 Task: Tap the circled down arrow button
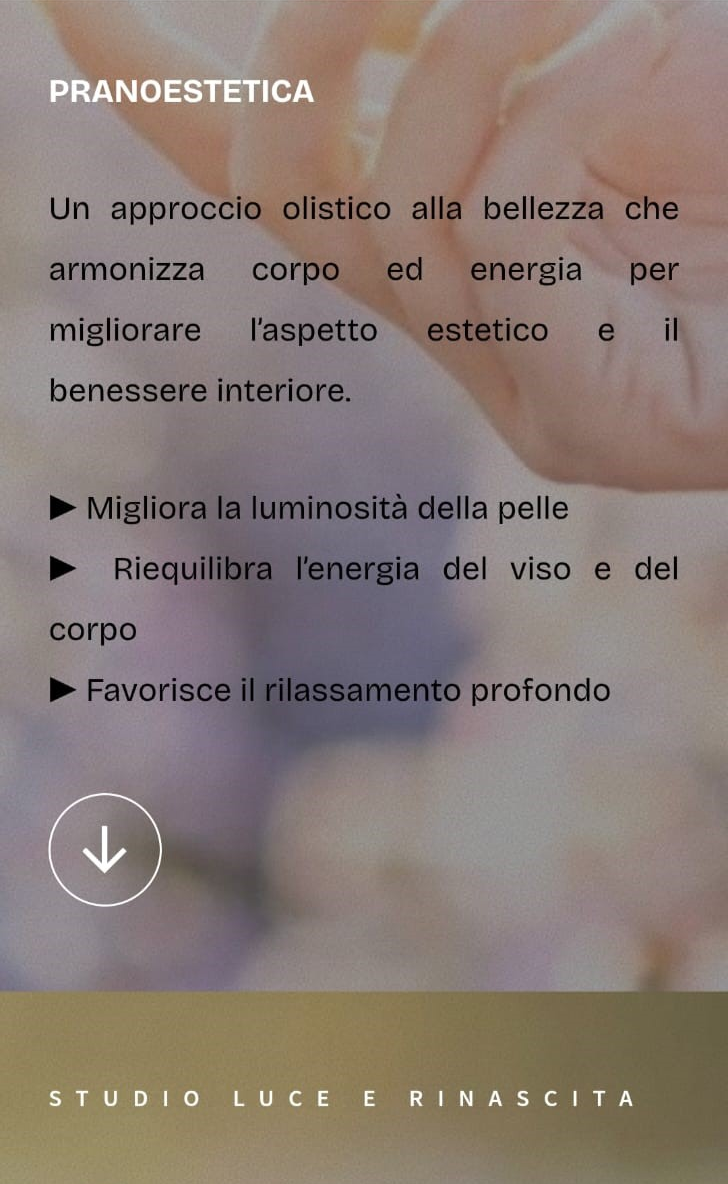click(x=105, y=850)
